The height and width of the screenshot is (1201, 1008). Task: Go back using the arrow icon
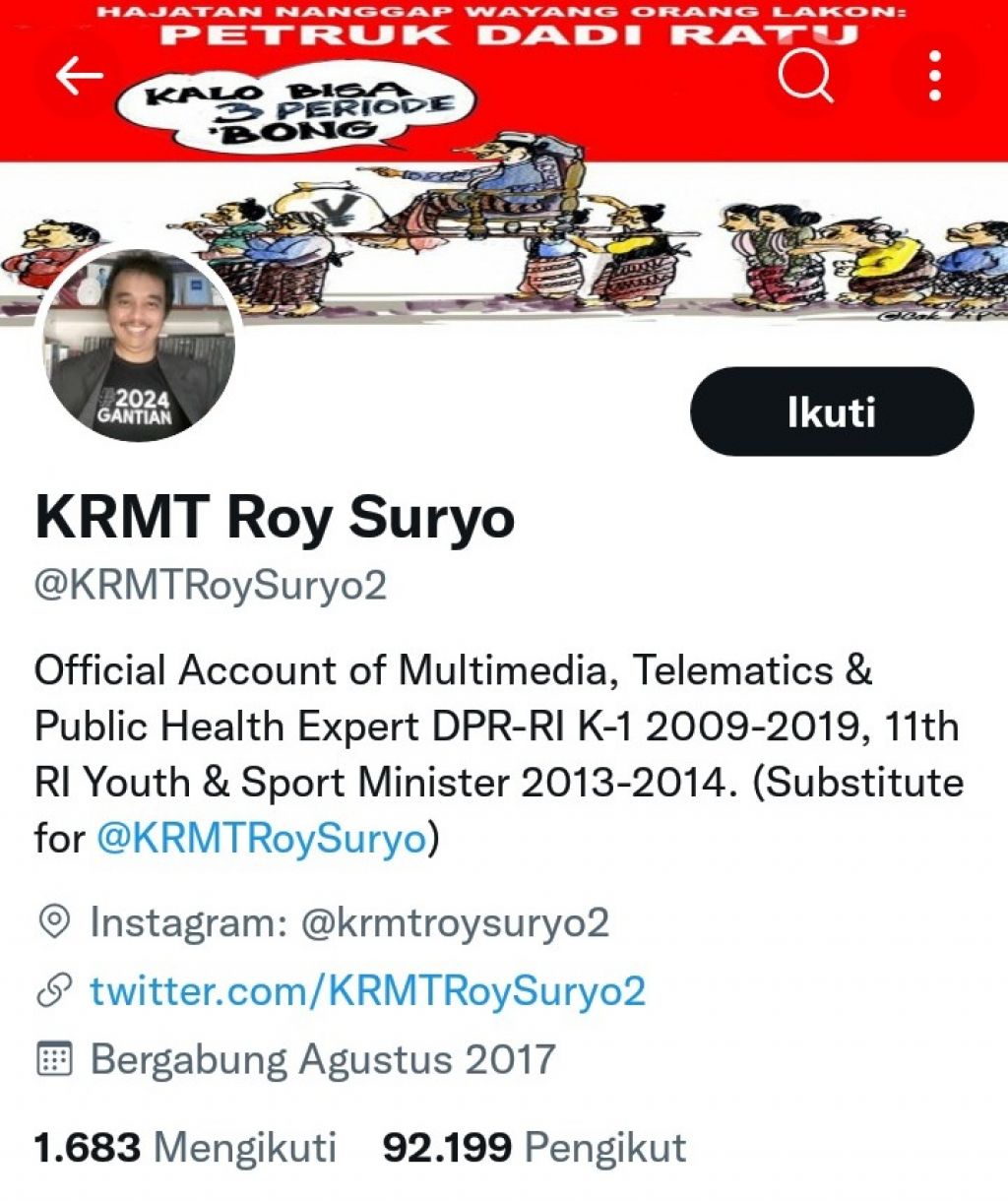pos(80,76)
